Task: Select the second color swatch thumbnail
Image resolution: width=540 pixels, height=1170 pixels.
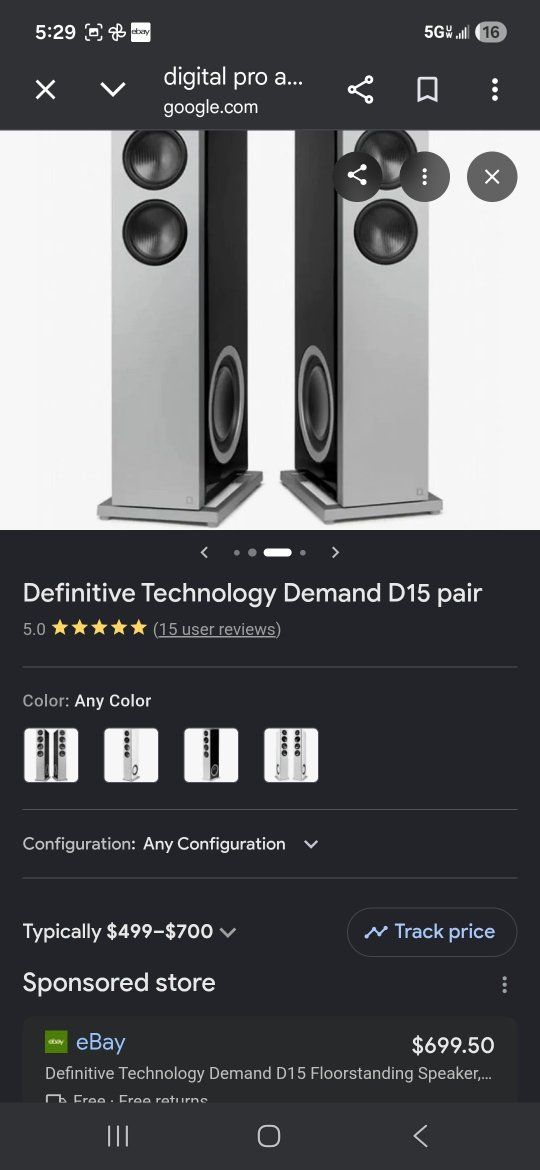Action: tap(131, 755)
